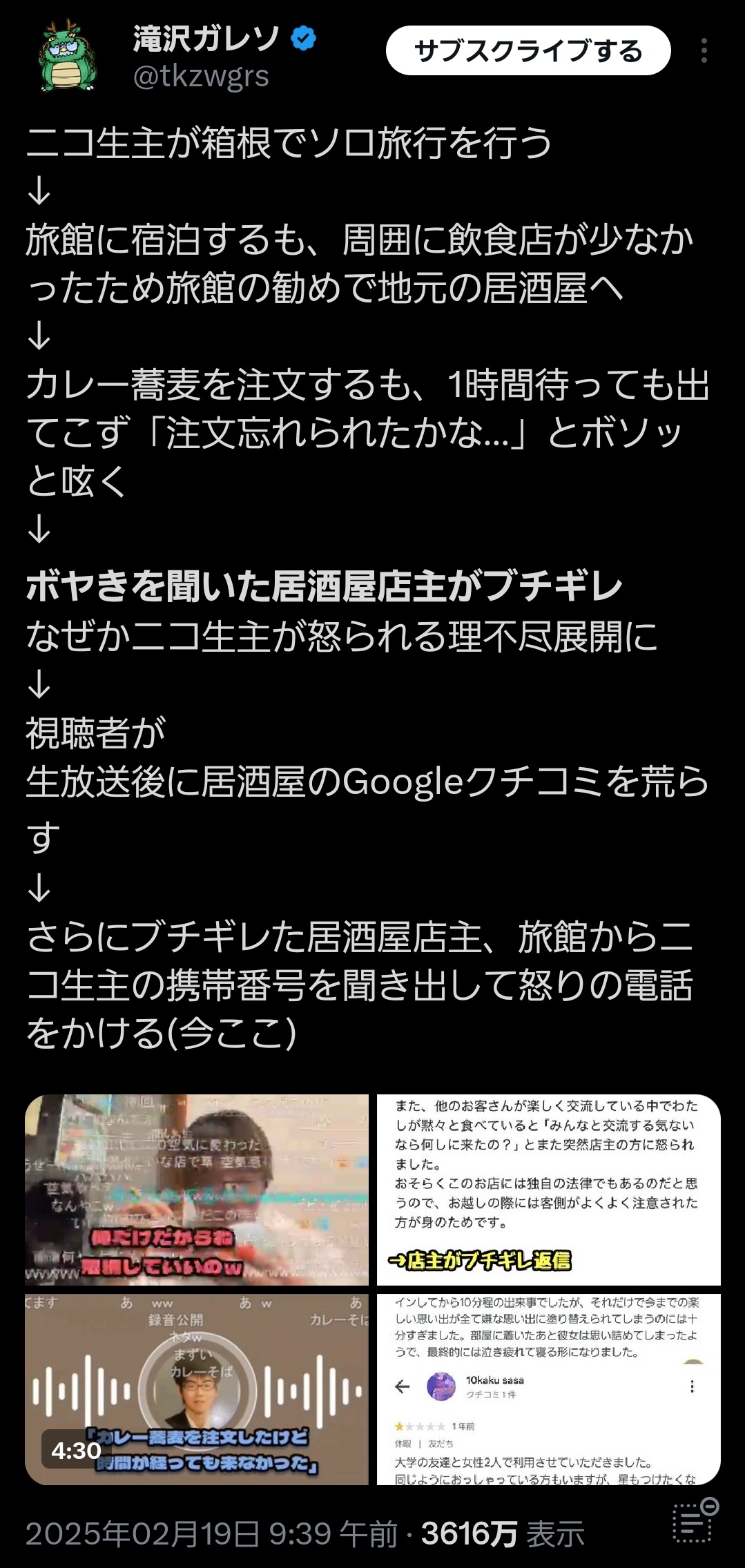Viewport: 745px width, 1568px height.
Task: Open the three-dot overflow menu
Action: (704, 51)
